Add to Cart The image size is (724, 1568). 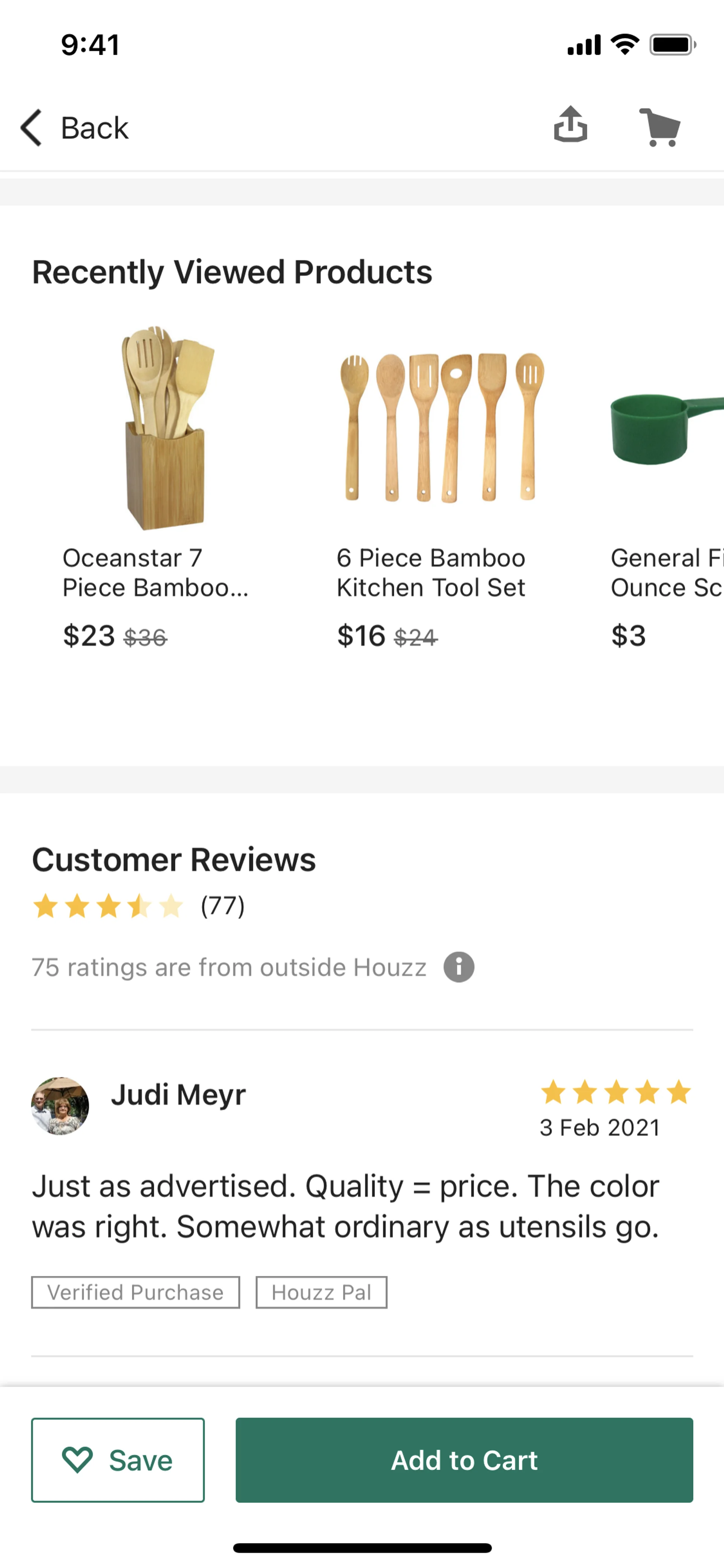pos(464,1460)
